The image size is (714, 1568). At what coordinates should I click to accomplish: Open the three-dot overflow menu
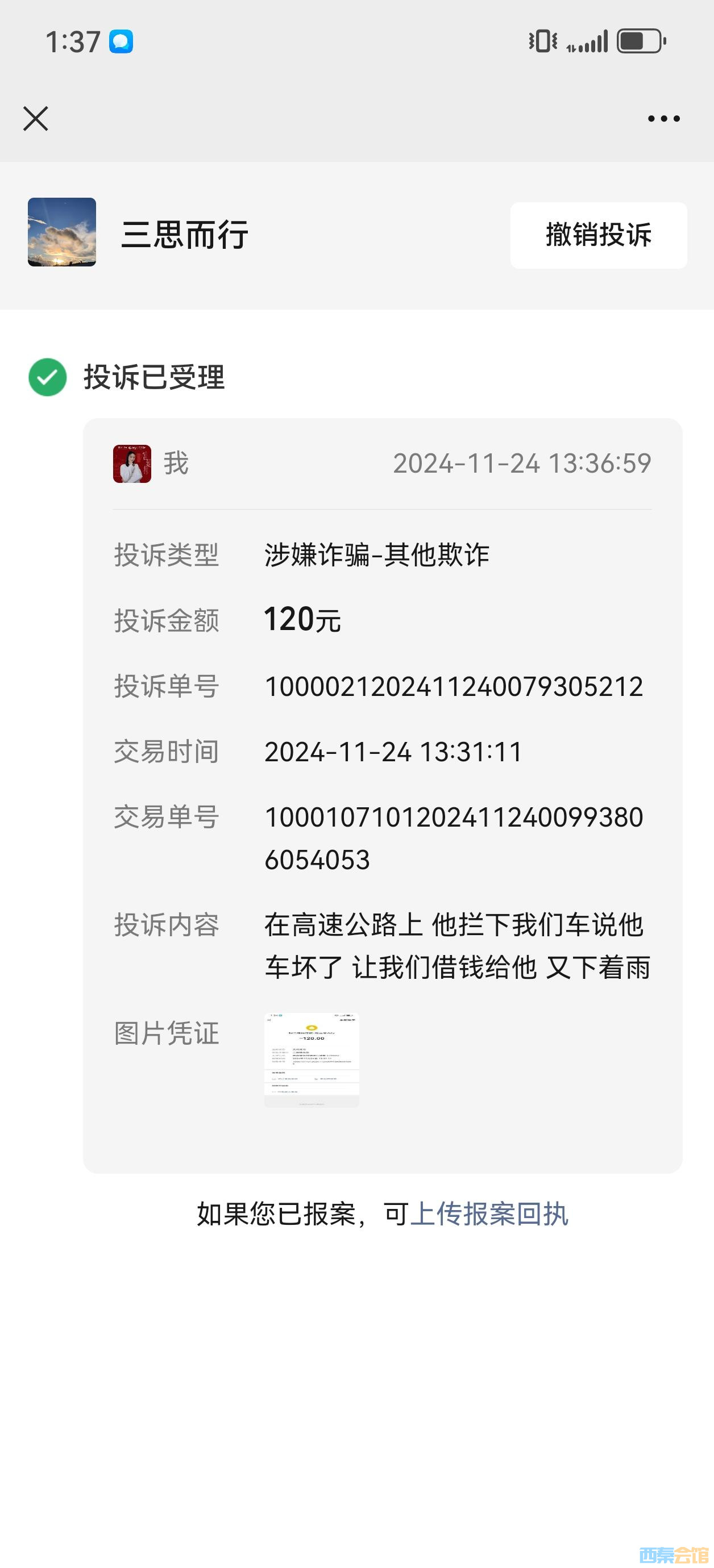(x=663, y=119)
